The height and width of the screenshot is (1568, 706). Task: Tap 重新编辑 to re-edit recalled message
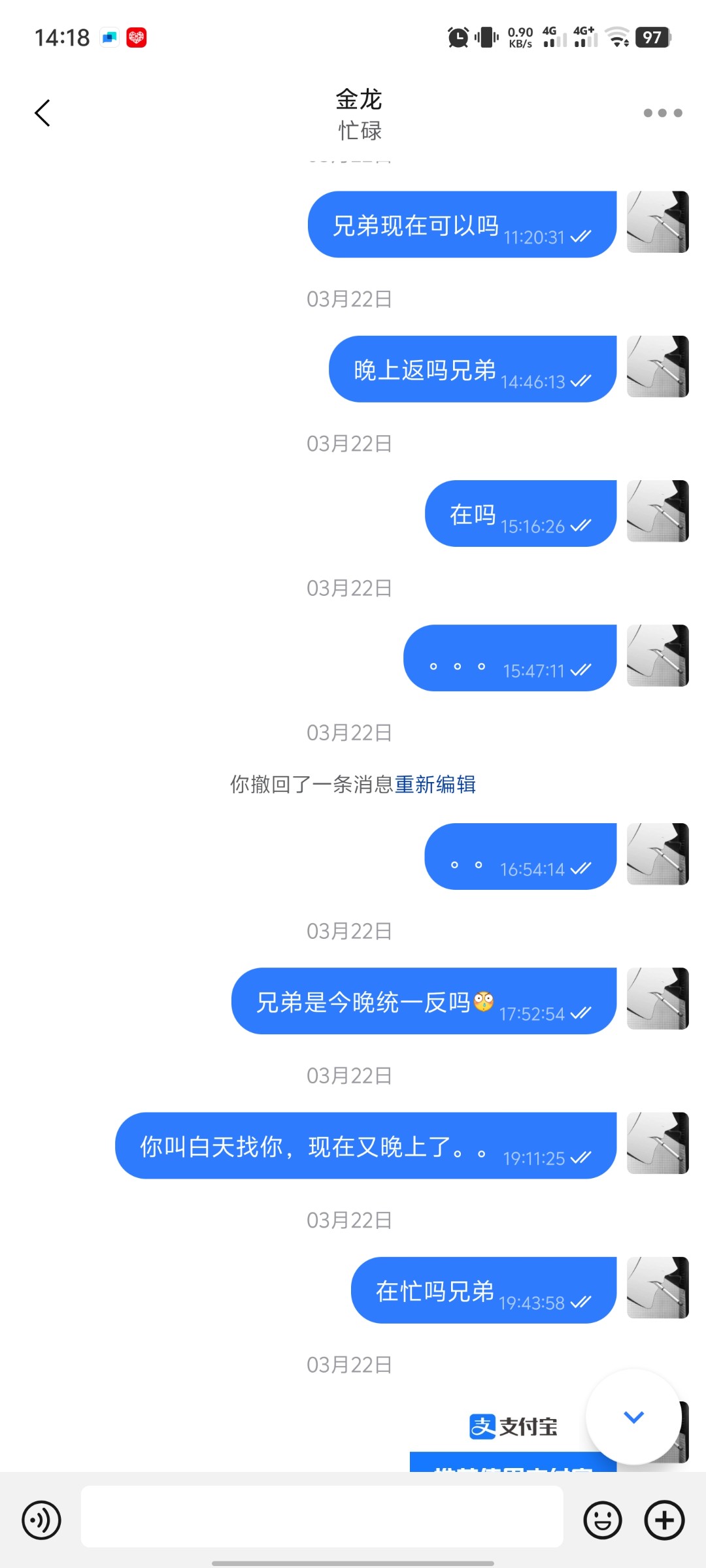pos(435,784)
